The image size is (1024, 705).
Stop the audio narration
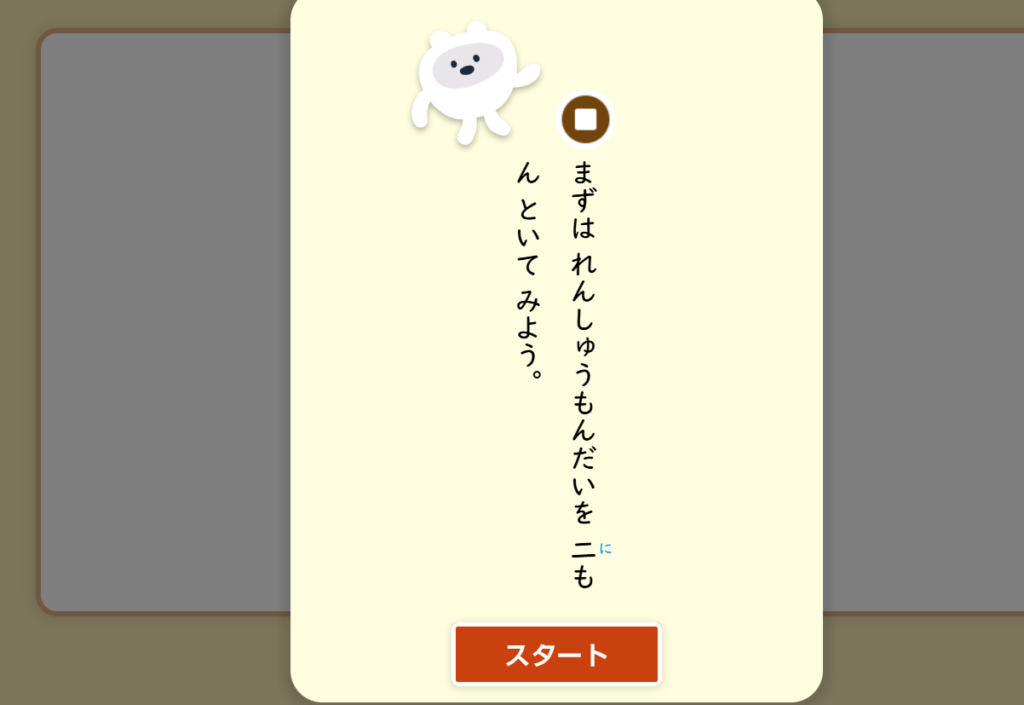(585, 120)
